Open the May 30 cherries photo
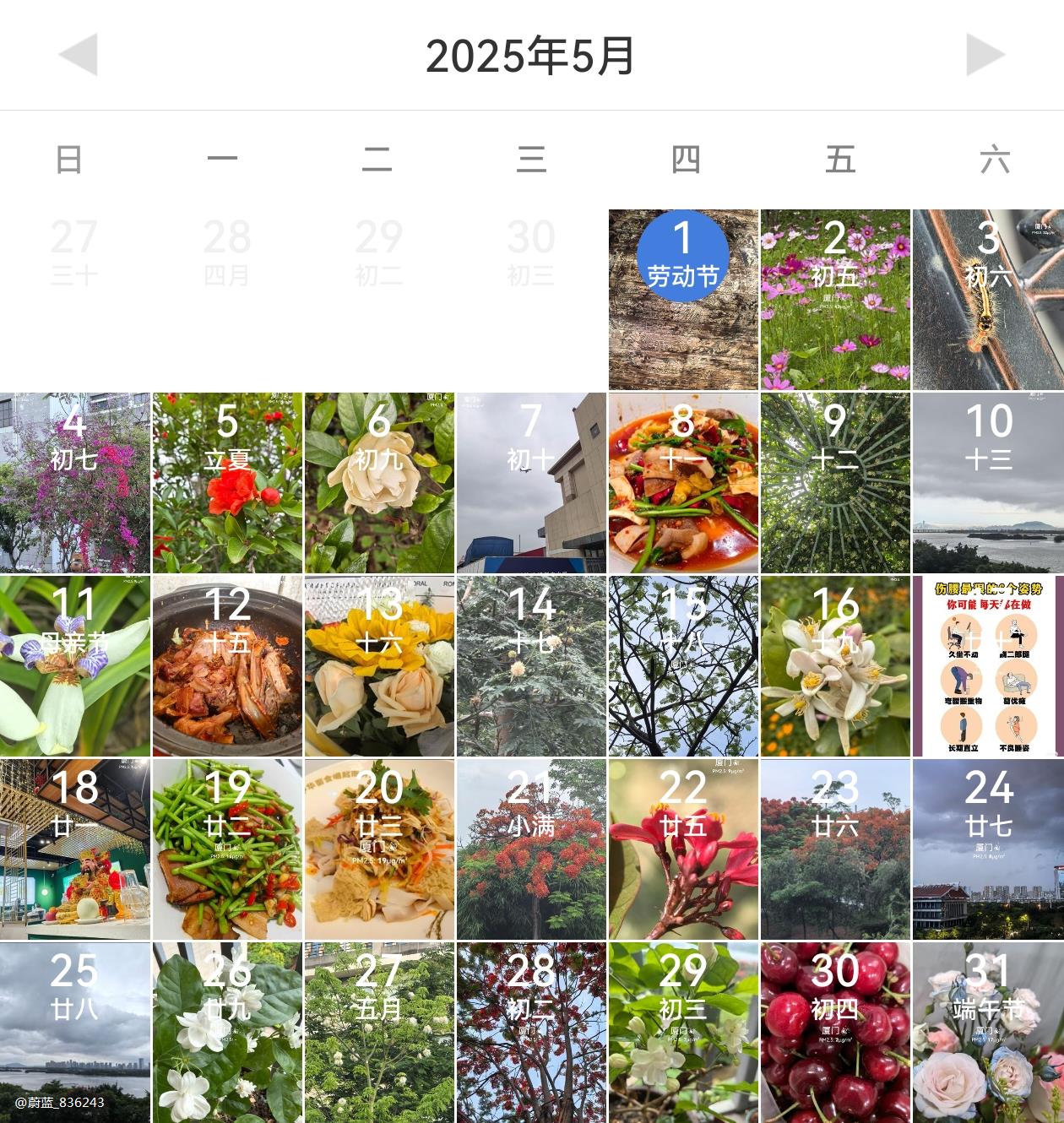This screenshot has height=1123, width=1064. [835, 1032]
